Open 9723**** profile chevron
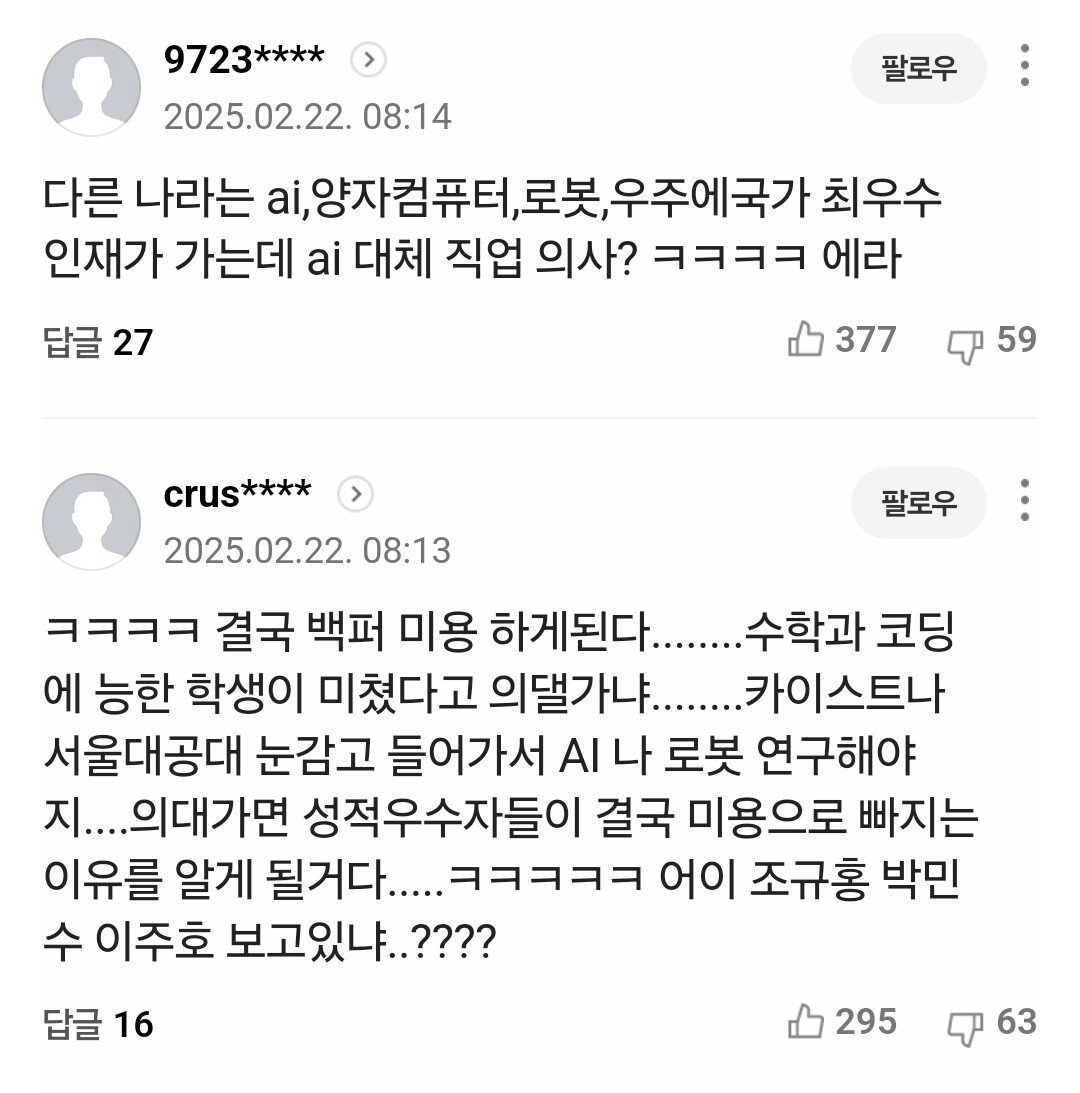 click(x=369, y=61)
